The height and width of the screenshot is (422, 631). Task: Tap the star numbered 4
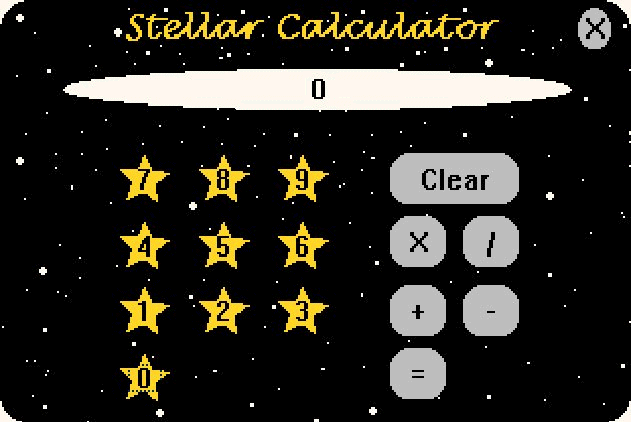point(144,246)
